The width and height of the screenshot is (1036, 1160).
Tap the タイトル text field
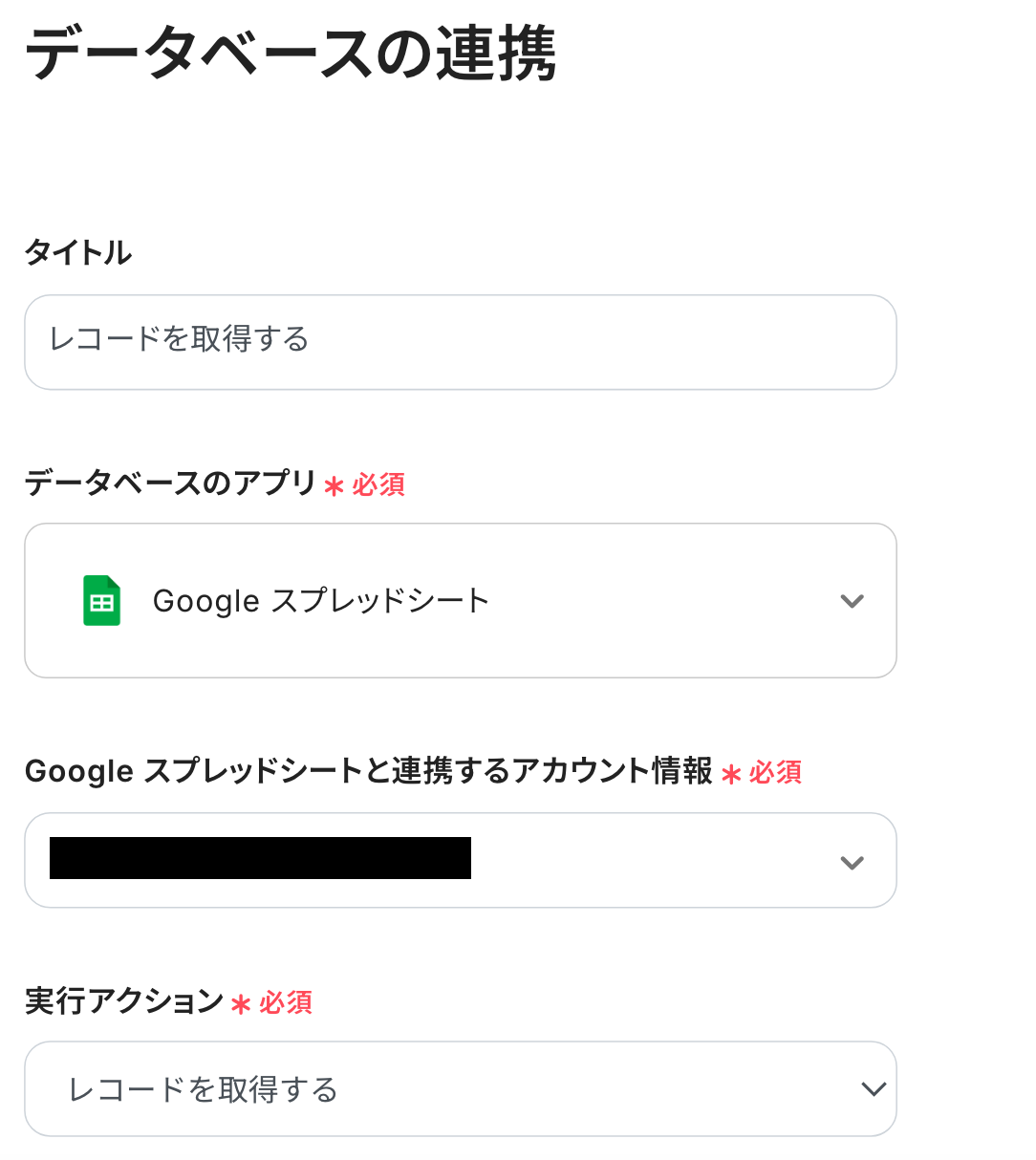(x=459, y=341)
